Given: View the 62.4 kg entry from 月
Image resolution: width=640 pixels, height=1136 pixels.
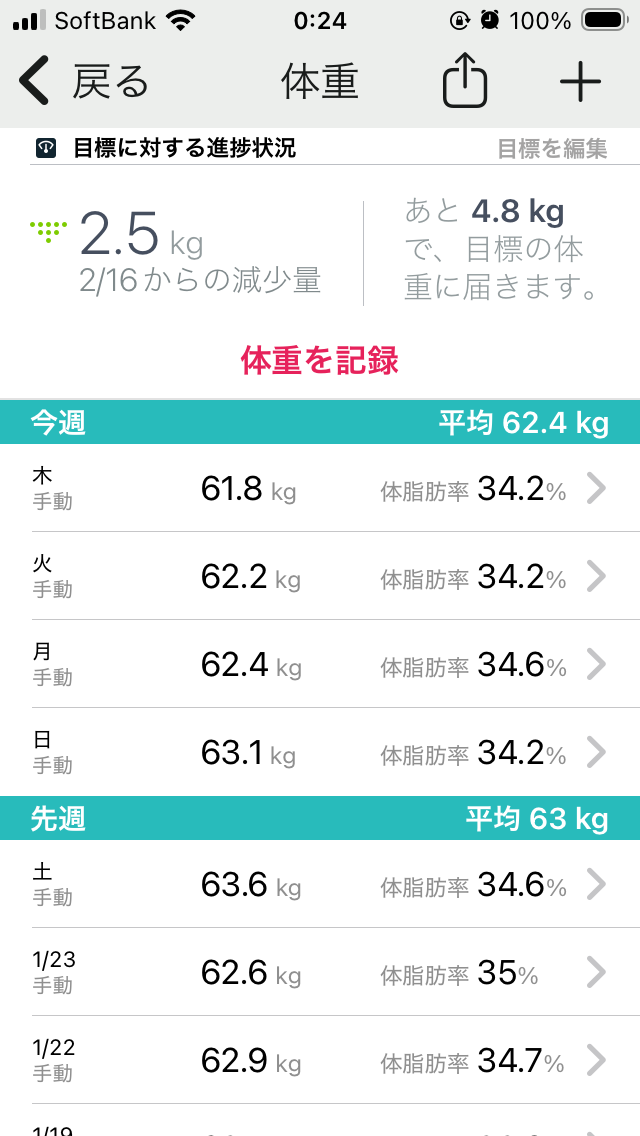Looking at the screenshot, I should click(320, 665).
